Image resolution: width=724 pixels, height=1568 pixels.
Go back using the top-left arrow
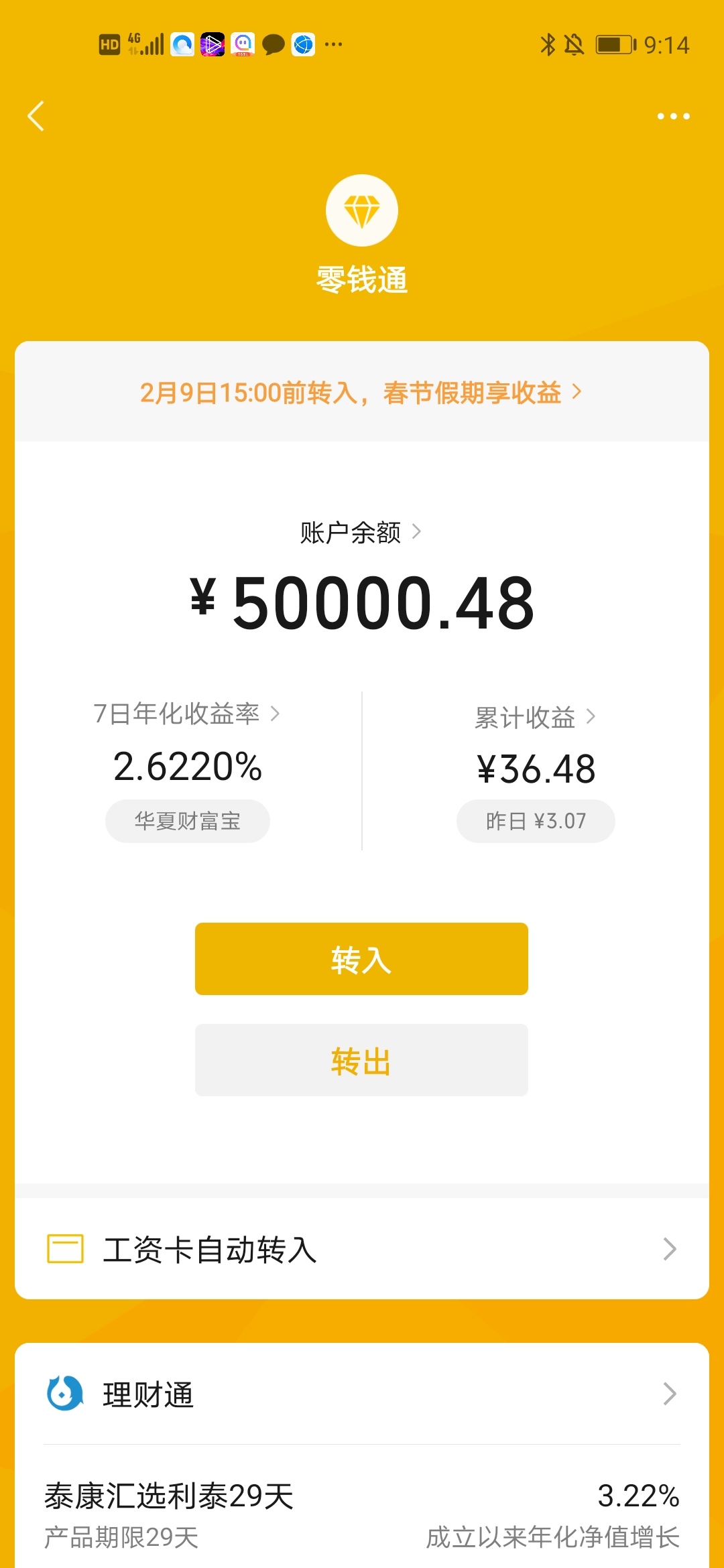[36, 117]
